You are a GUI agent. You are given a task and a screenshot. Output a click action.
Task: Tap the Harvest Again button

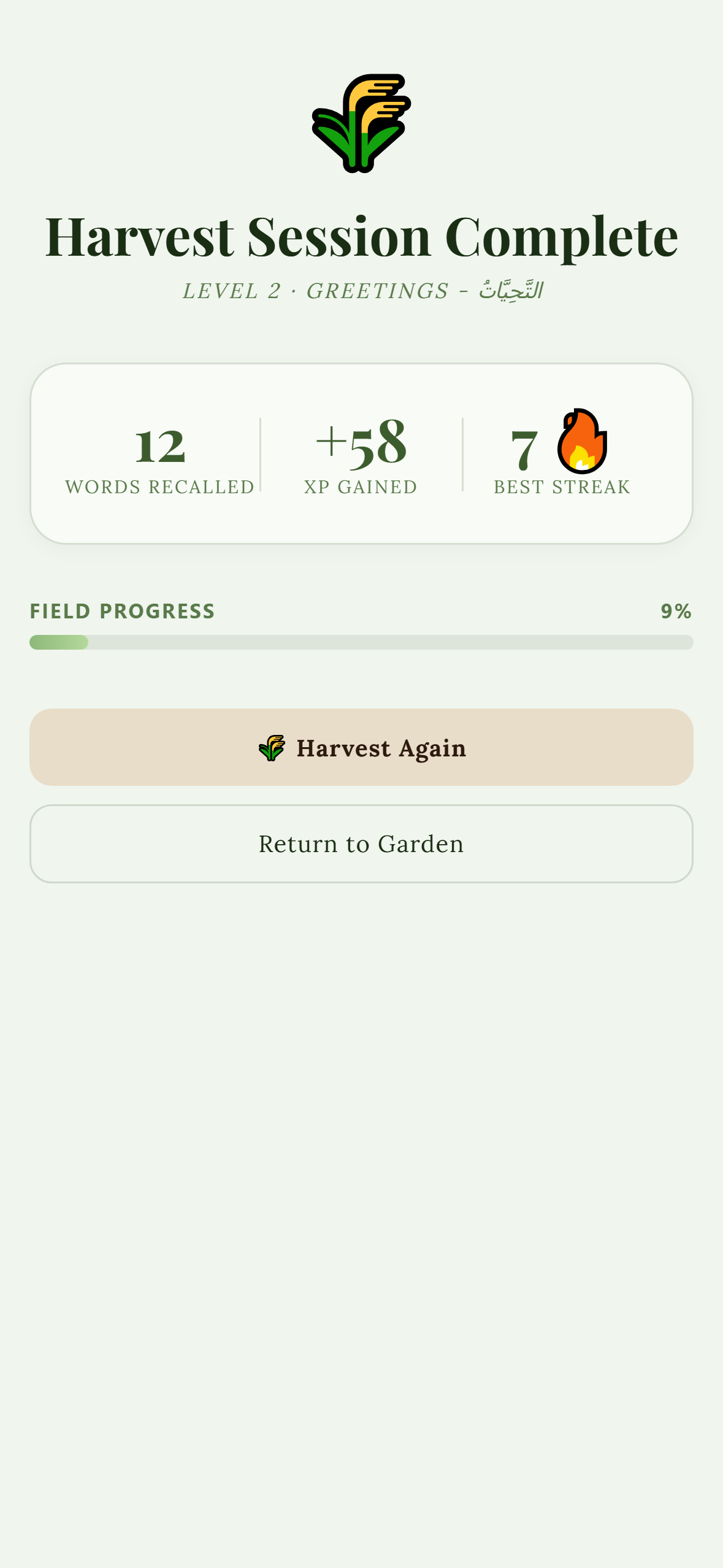361,747
